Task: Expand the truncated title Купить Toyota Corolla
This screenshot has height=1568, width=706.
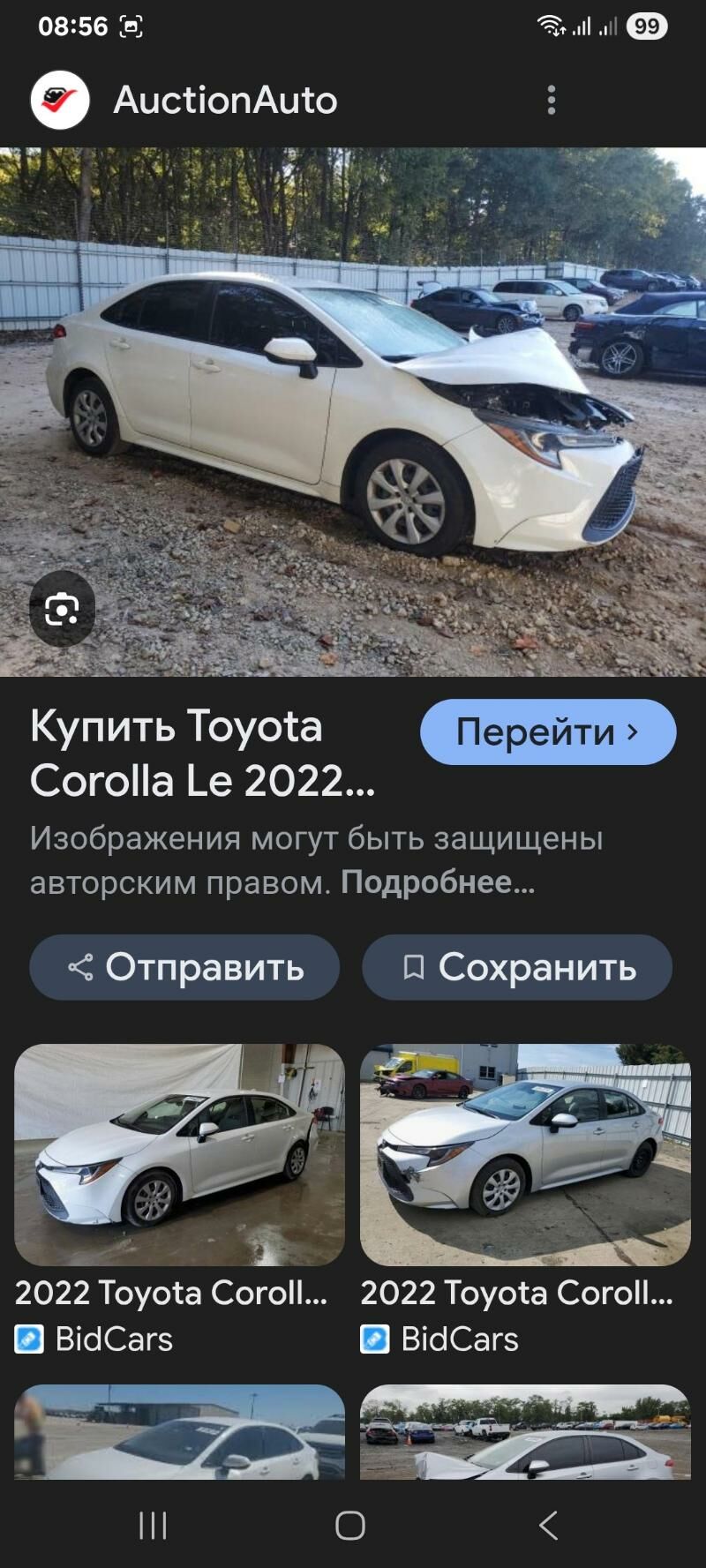Action: click(203, 754)
